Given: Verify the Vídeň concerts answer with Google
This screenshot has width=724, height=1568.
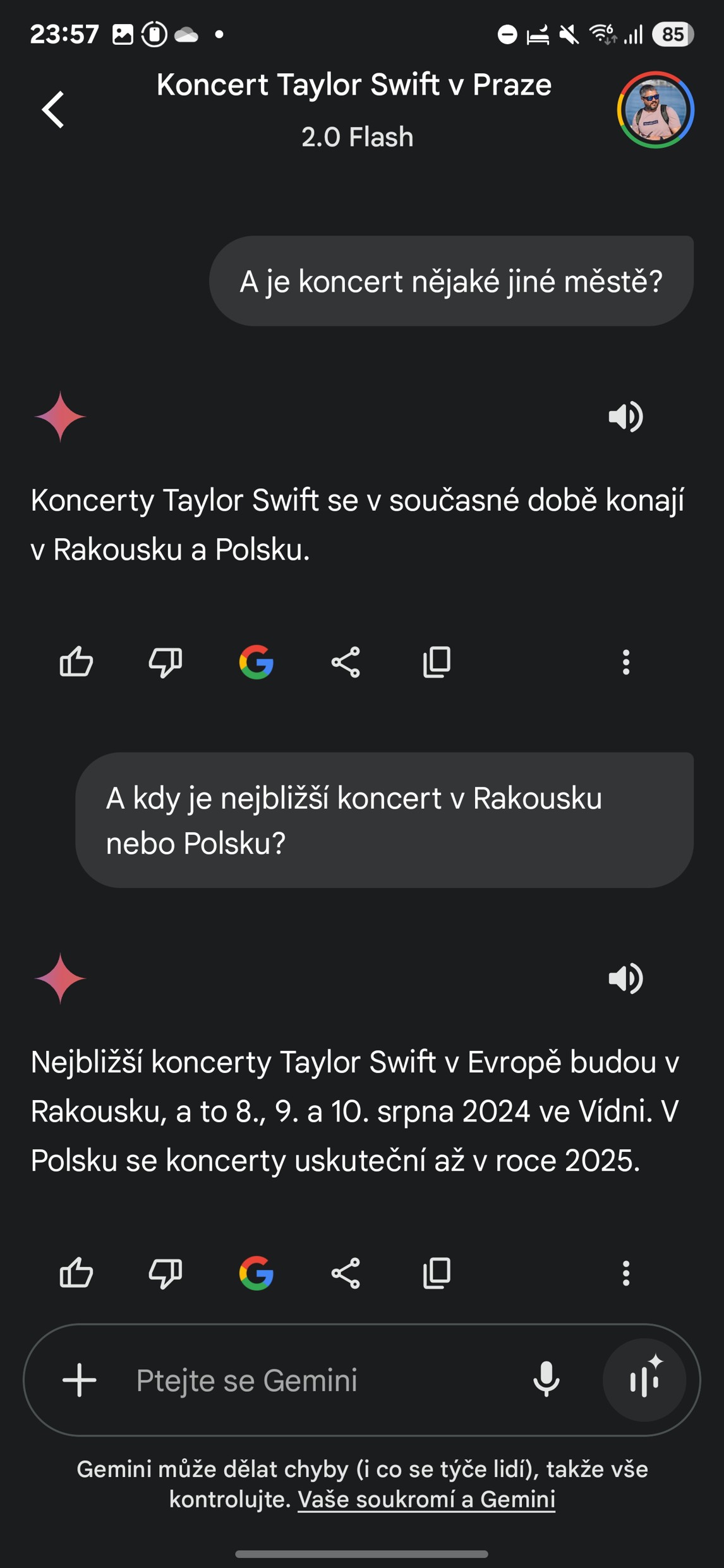Looking at the screenshot, I should (256, 1273).
